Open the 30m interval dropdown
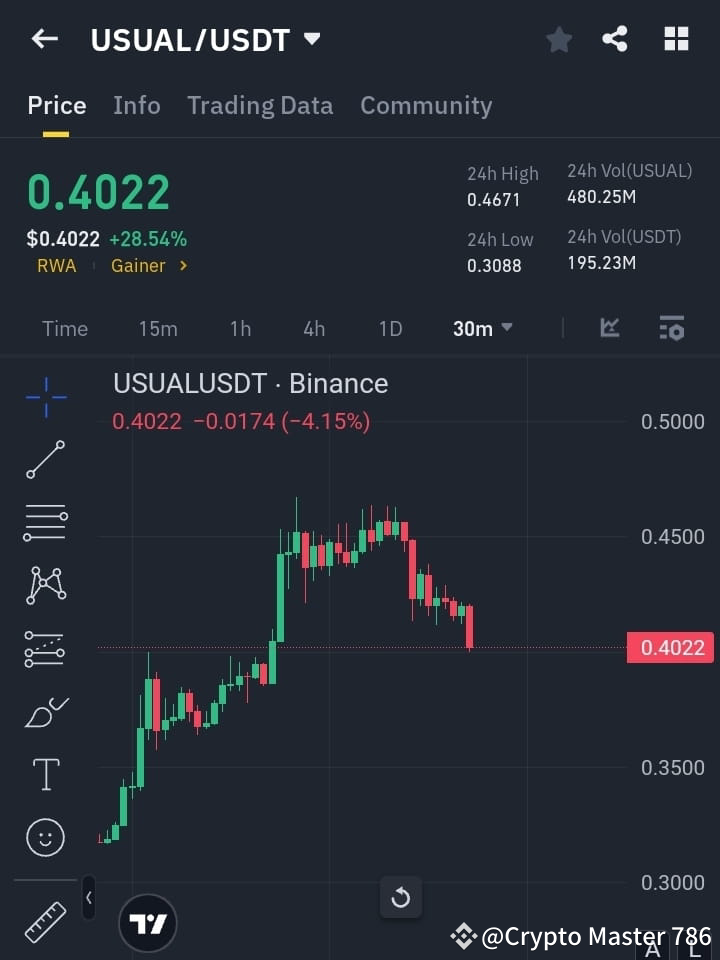This screenshot has width=720, height=960. pyautogui.click(x=482, y=328)
